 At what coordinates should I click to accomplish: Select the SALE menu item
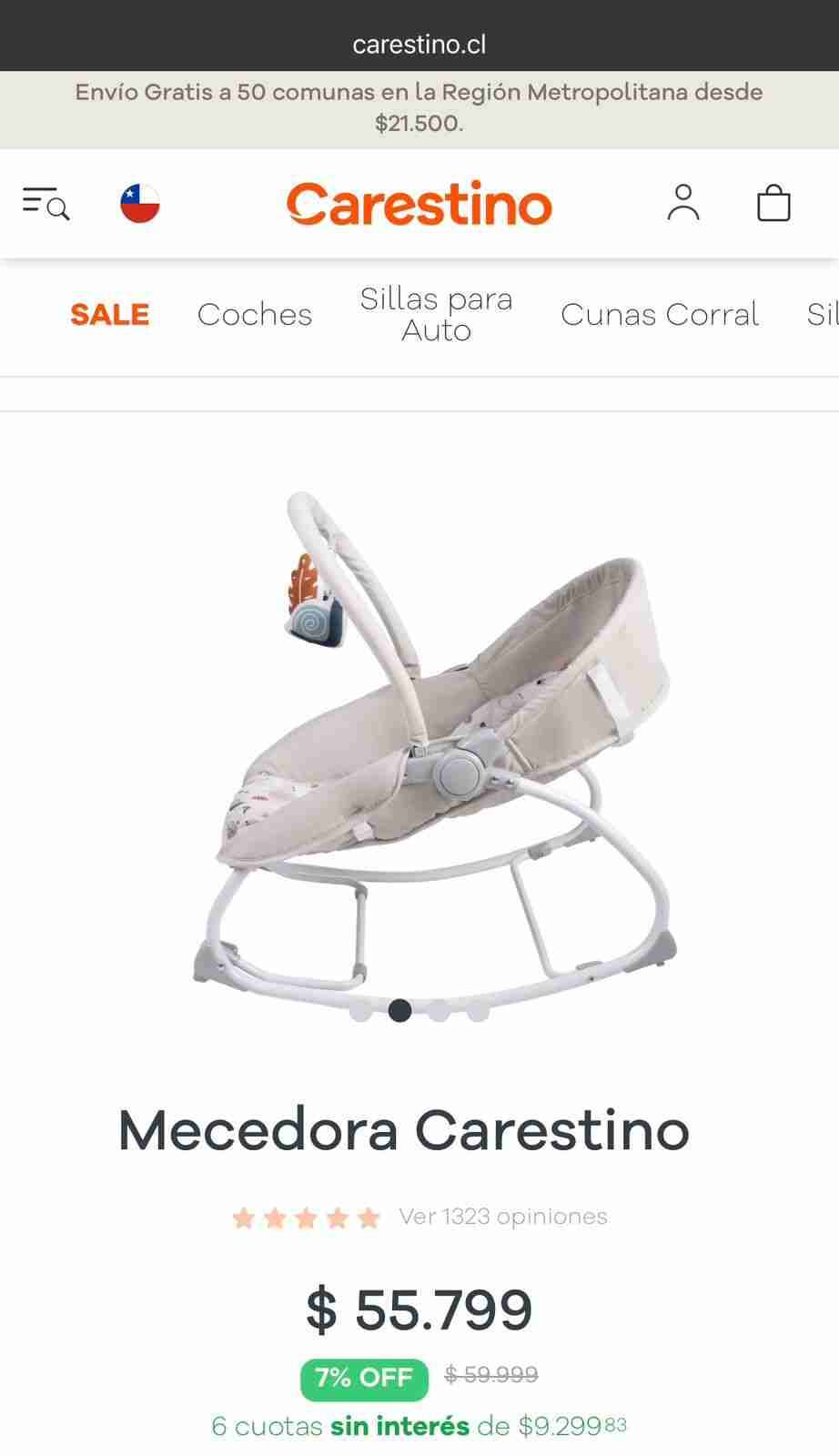pos(109,315)
